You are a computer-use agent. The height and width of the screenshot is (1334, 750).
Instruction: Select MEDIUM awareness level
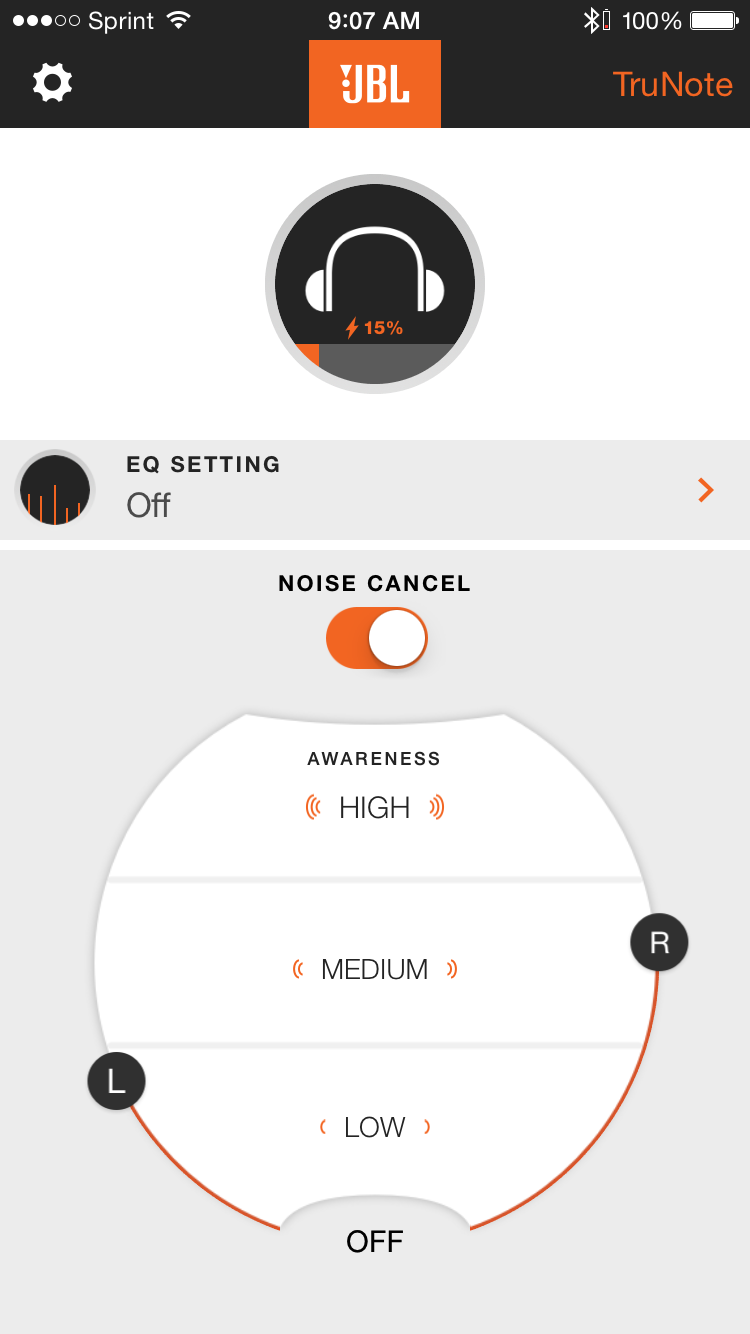click(375, 969)
